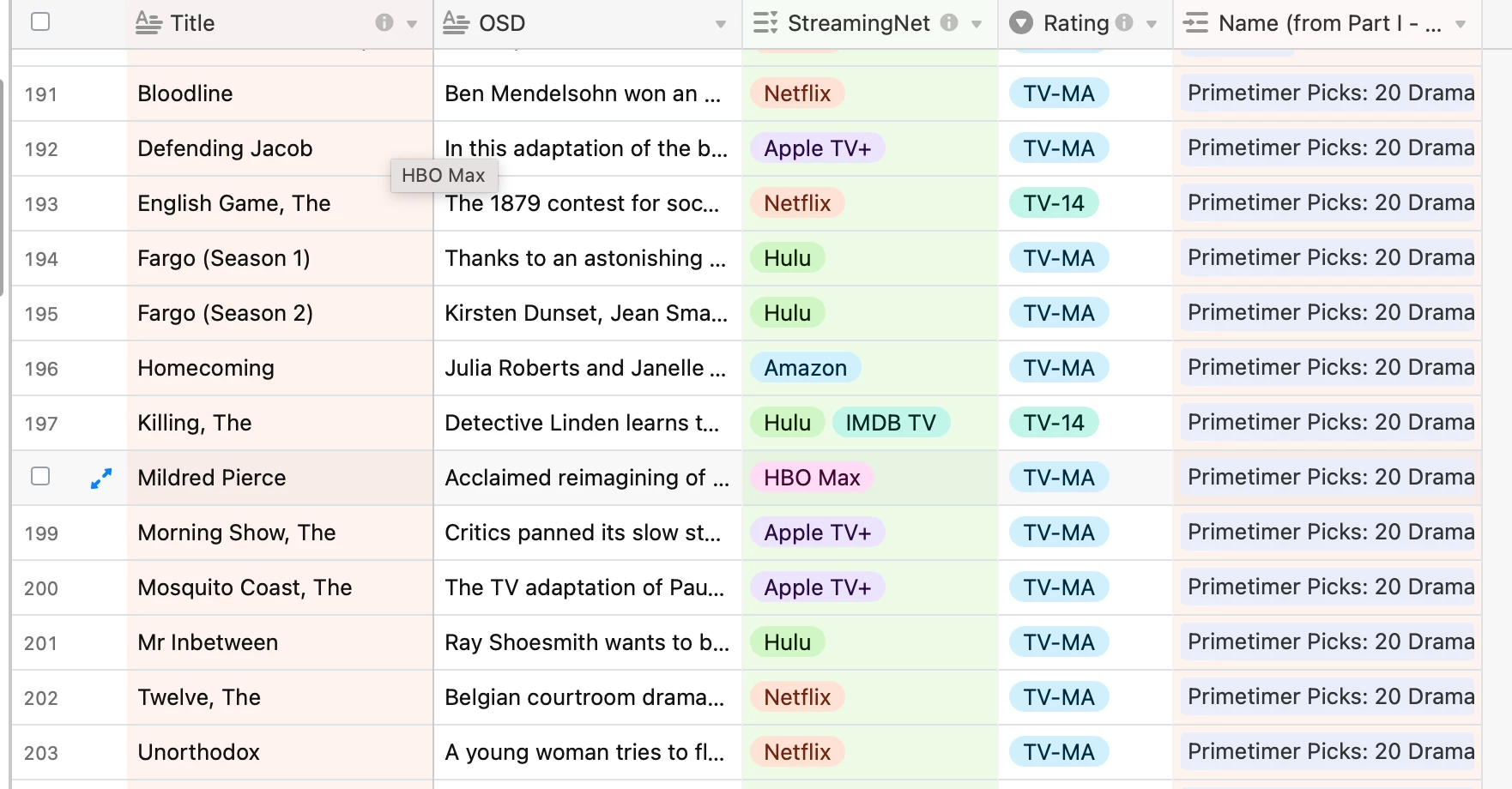The width and height of the screenshot is (1512, 789).
Task: Check the Mildred Pierce row checkbox
Action: click(40, 476)
